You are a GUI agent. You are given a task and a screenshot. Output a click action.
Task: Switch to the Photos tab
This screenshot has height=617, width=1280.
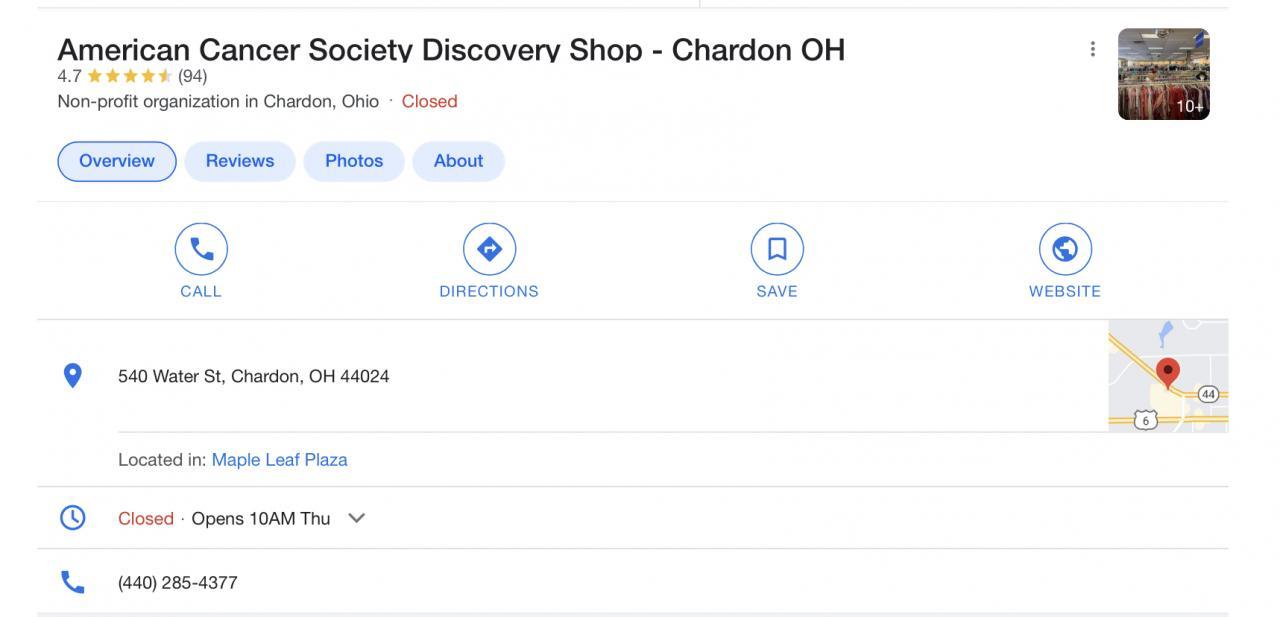(354, 161)
